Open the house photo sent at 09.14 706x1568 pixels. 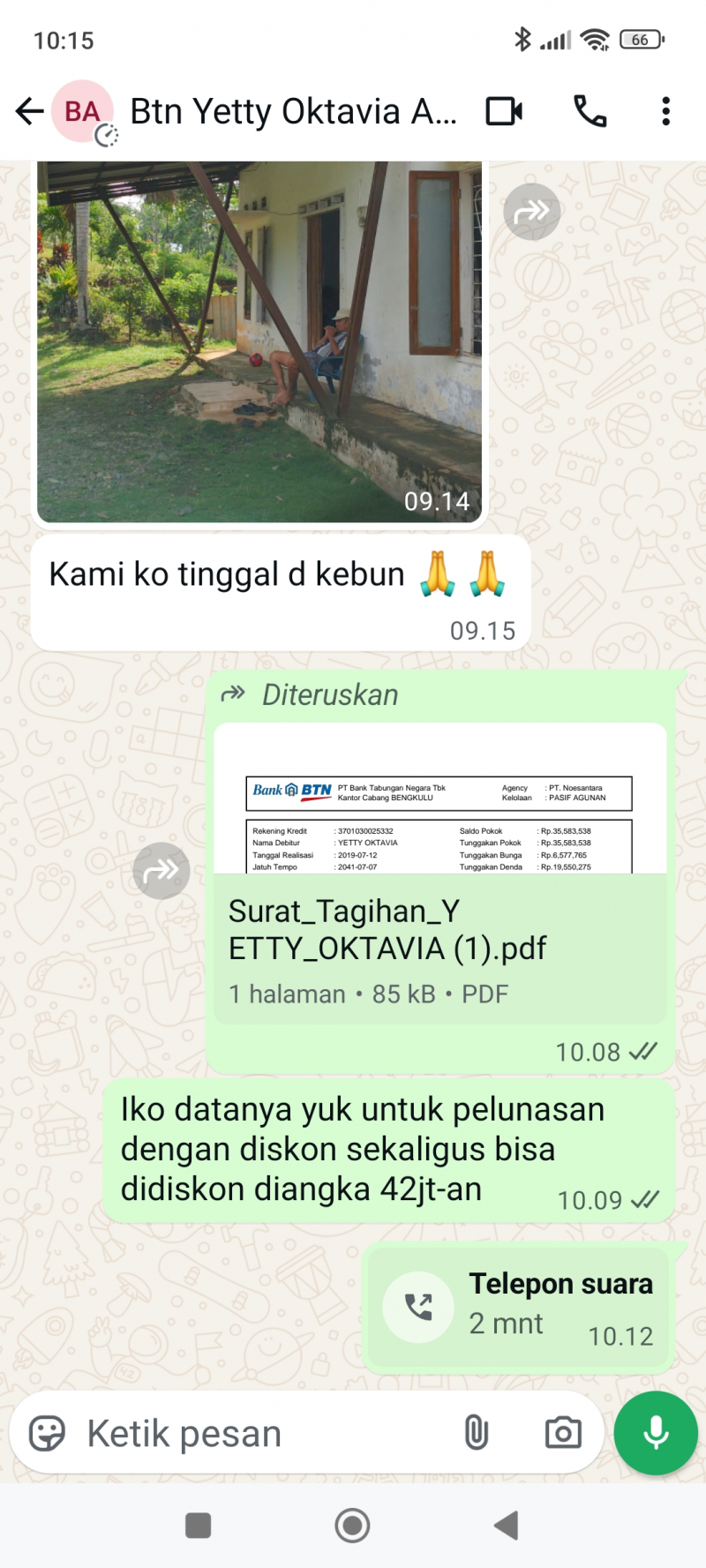click(259, 340)
